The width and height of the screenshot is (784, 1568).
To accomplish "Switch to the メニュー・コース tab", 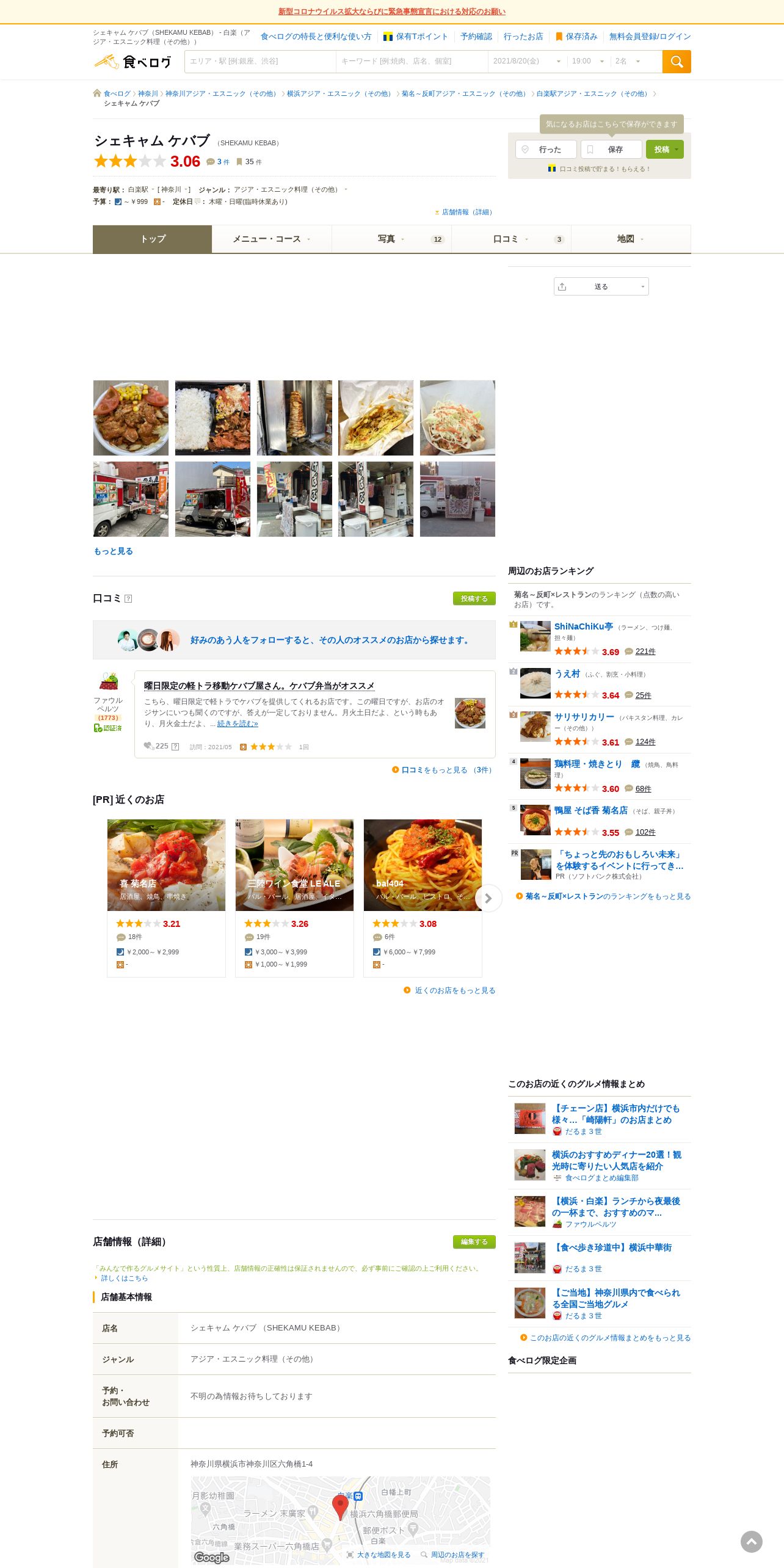I will 272,239.
